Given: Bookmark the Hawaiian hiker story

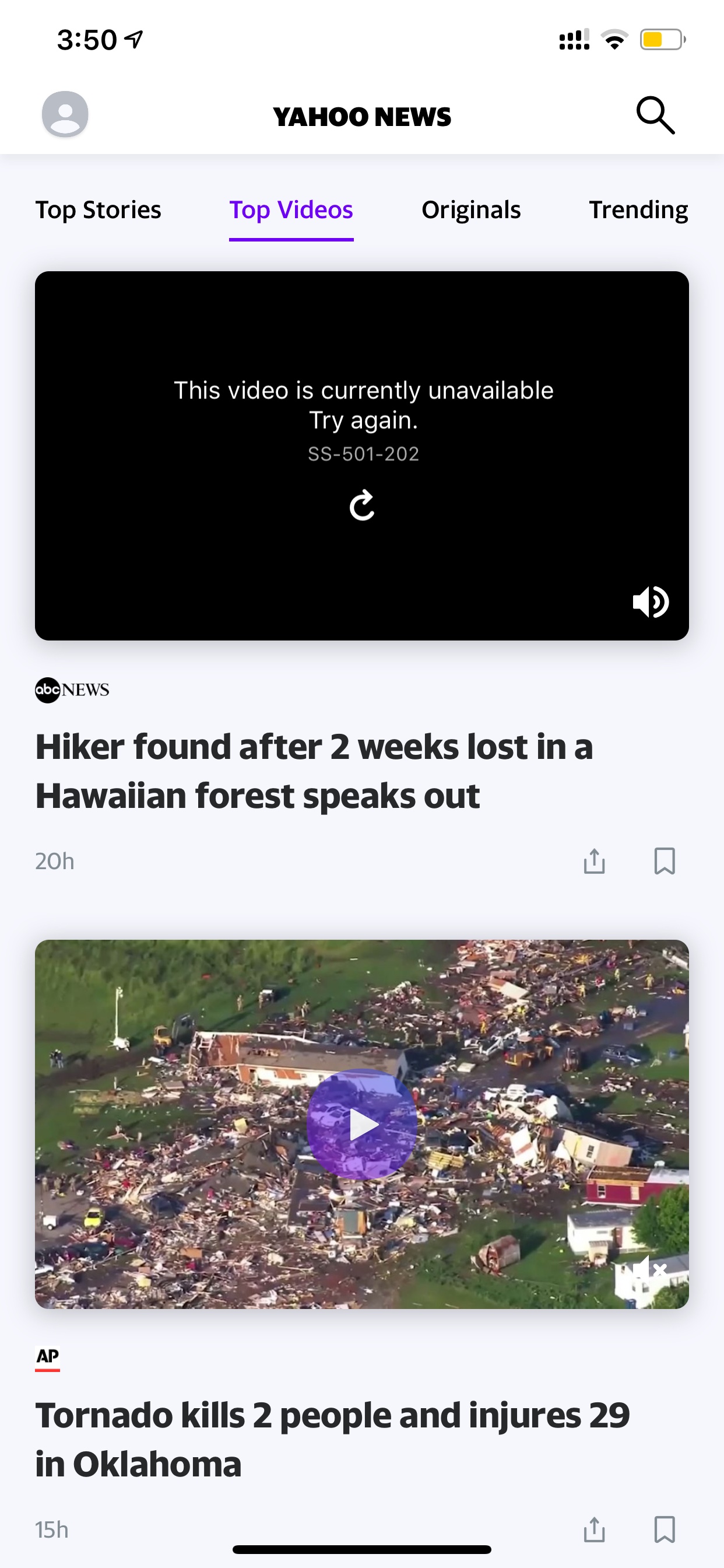Looking at the screenshot, I should pyautogui.click(x=665, y=860).
